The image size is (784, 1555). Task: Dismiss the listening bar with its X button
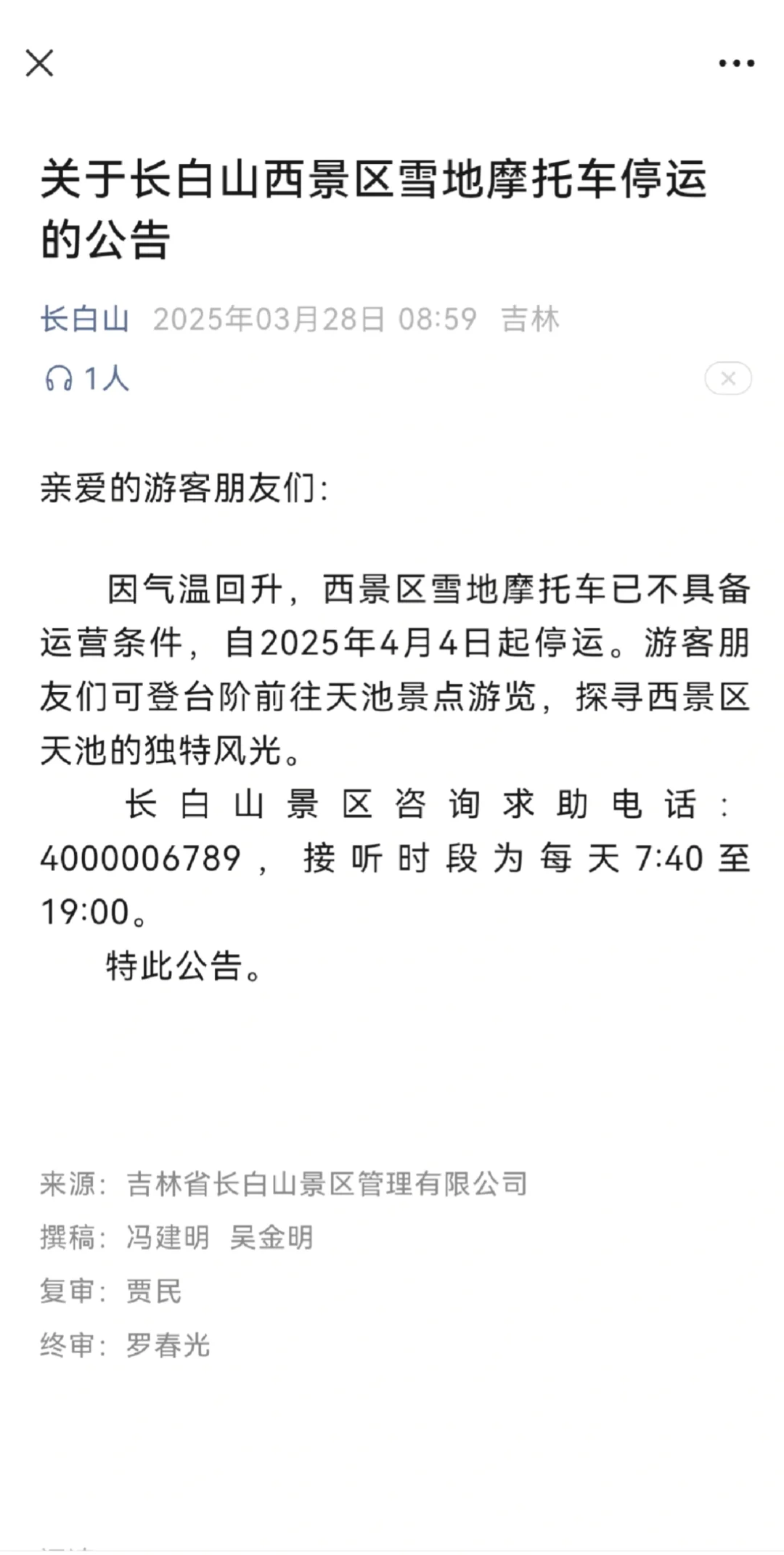(x=728, y=378)
